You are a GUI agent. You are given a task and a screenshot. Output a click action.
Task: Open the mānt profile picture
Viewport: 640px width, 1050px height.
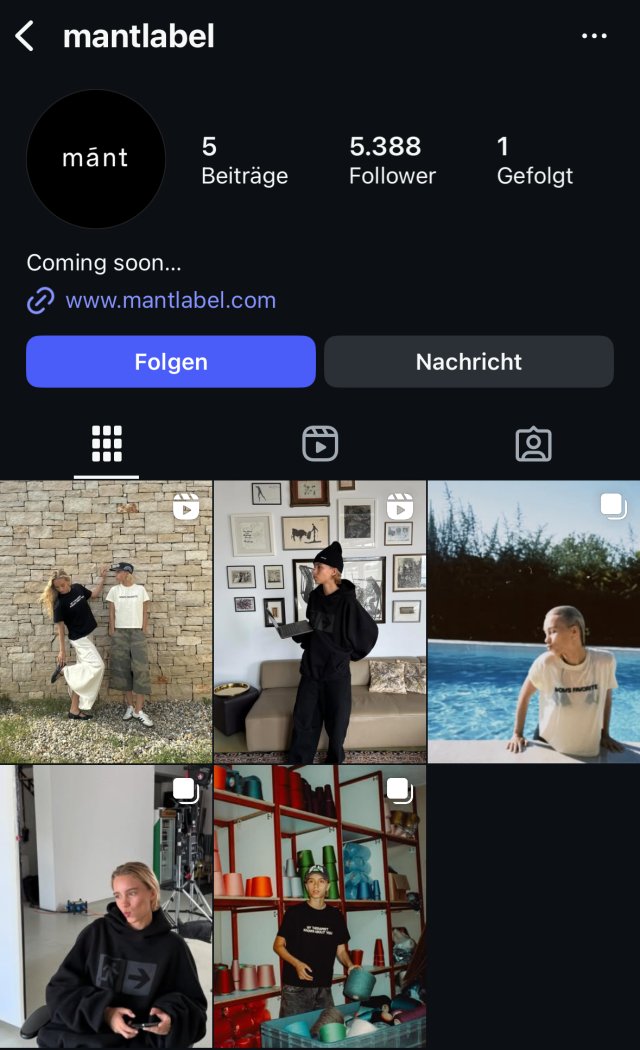pyautogui.click(x=96, y=159)
